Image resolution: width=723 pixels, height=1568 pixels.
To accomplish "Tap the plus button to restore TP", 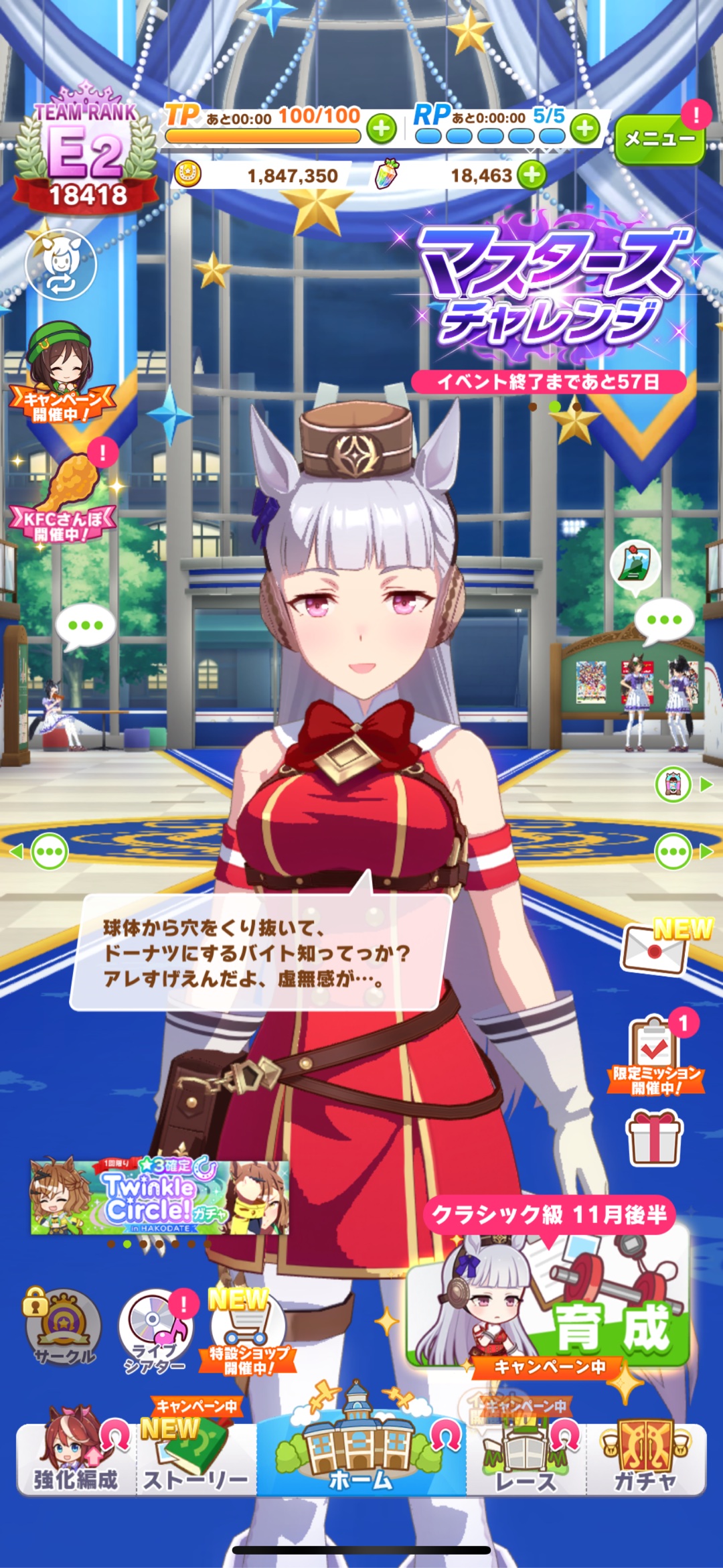I will 382,129.
